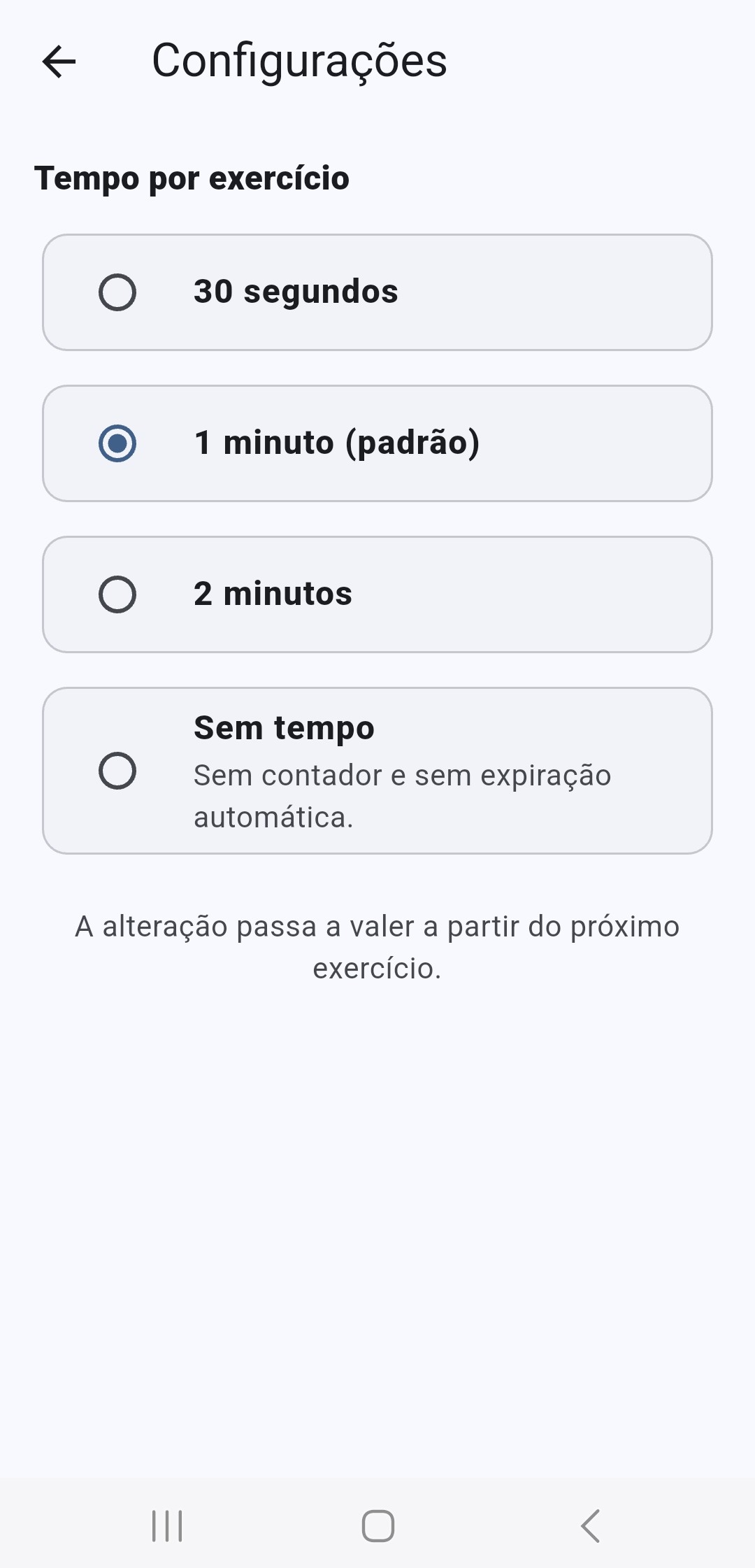This screenshot has height=1568, width=755.
Task: Click the 30 segundos label text
Action: (294, 292)
